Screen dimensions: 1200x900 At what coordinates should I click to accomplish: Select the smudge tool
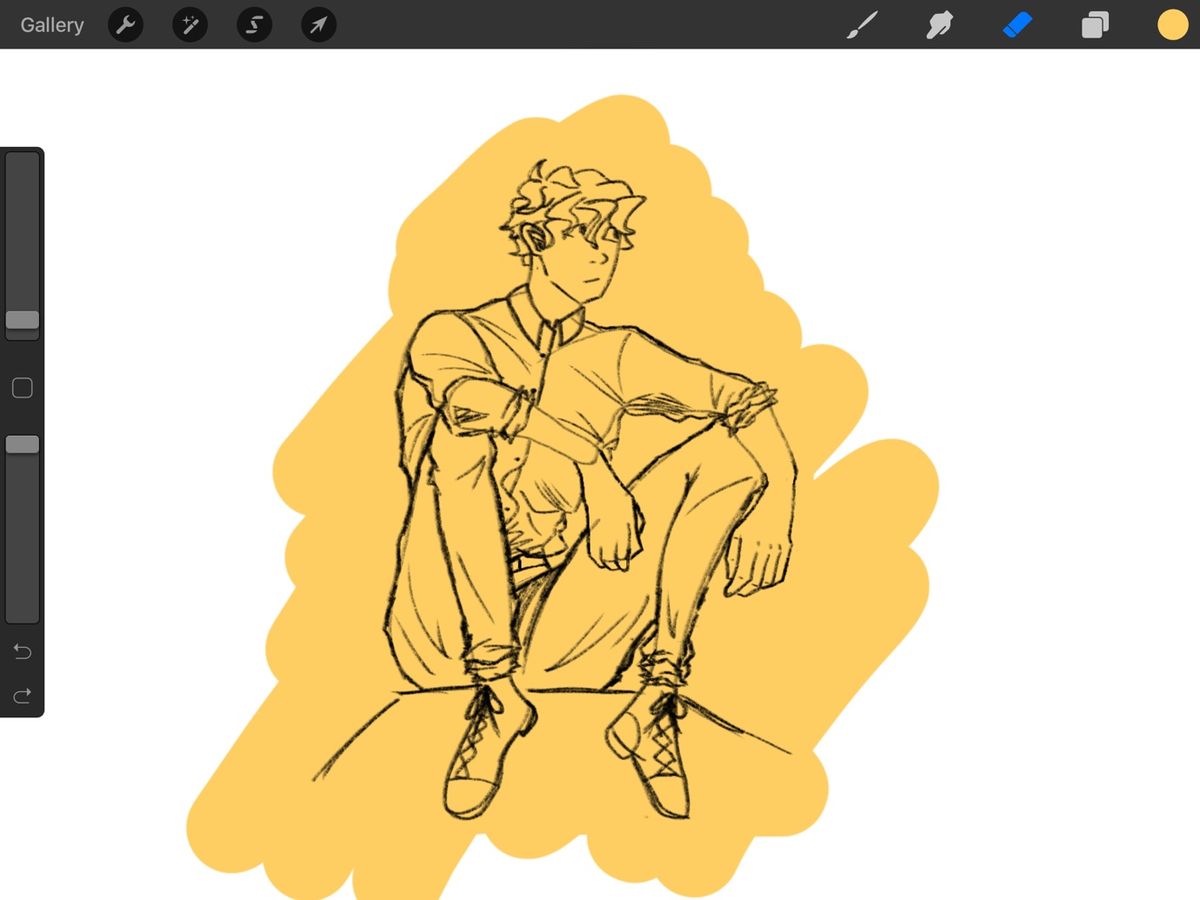click(939, 25)
